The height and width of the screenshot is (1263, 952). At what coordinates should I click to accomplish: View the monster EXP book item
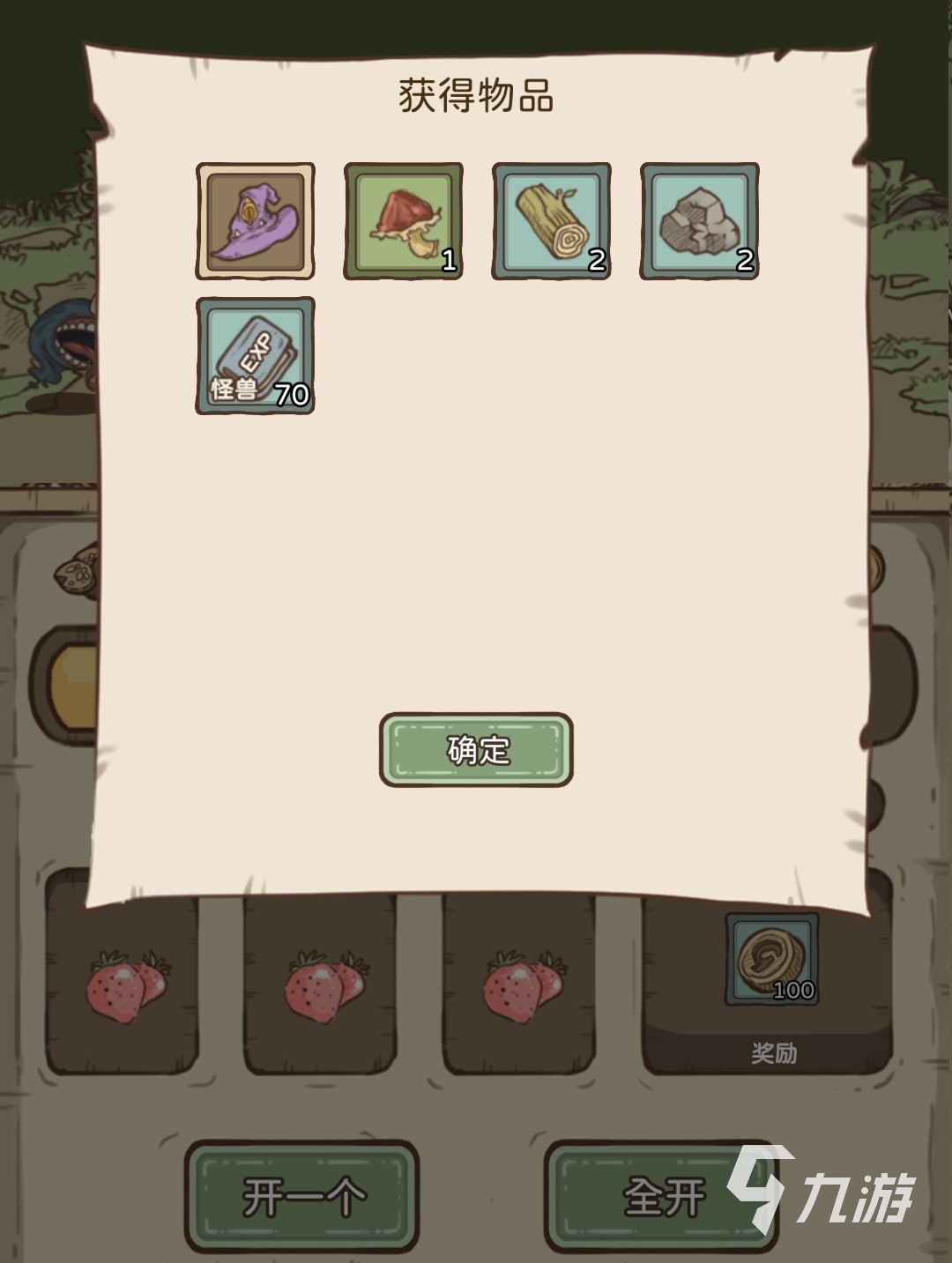pyautogui.click(x=255, y=355)
